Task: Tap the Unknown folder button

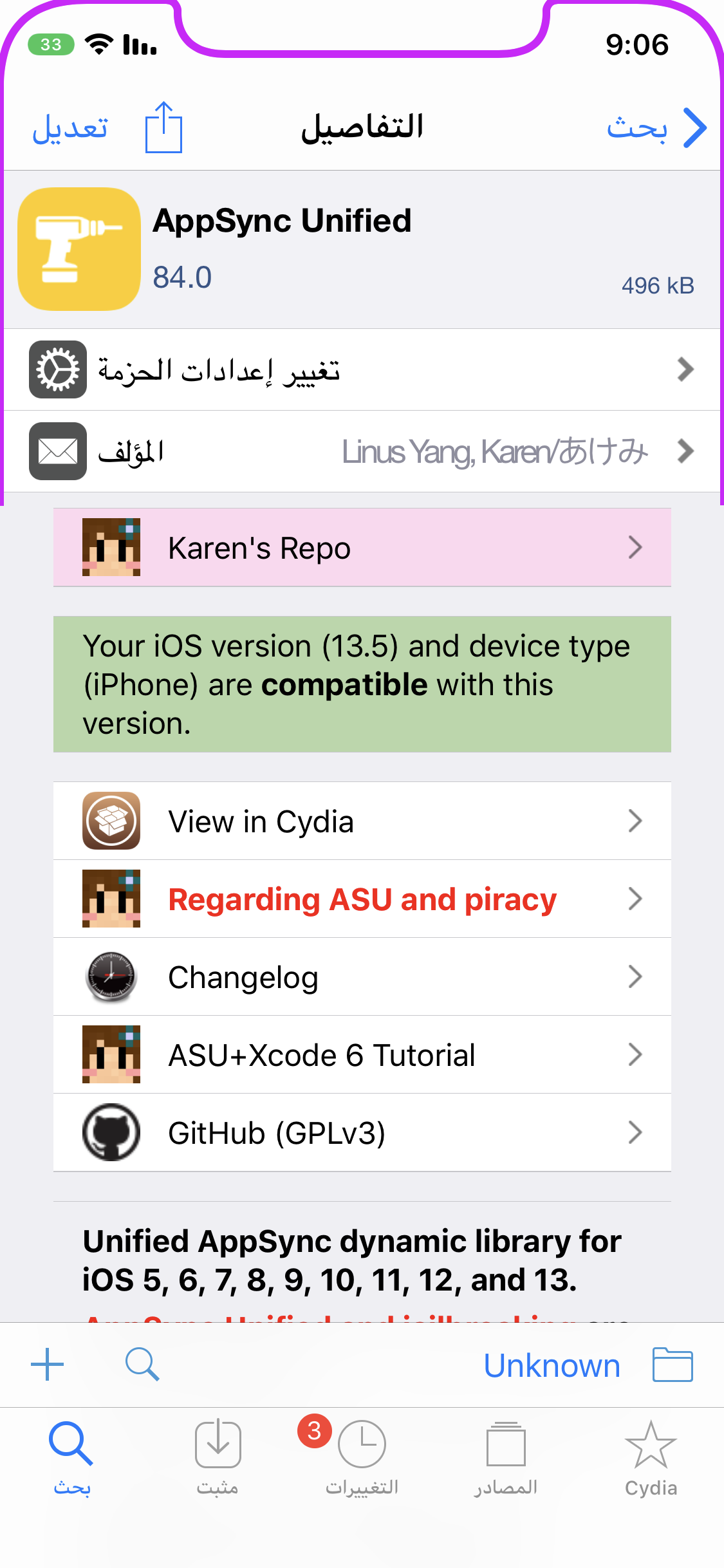Action: (588, 1365)
